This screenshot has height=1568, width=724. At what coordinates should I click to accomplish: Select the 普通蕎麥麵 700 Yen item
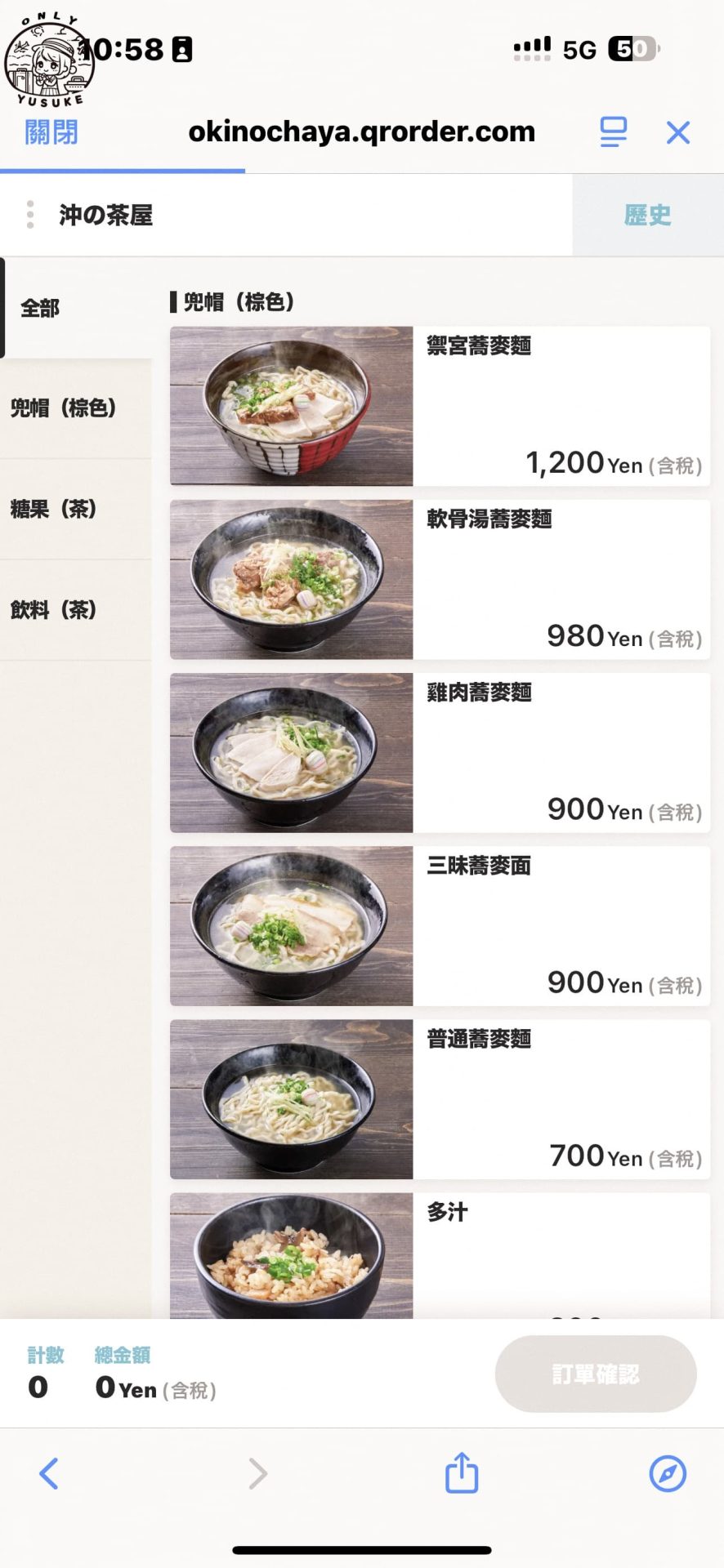point(440,1098)
